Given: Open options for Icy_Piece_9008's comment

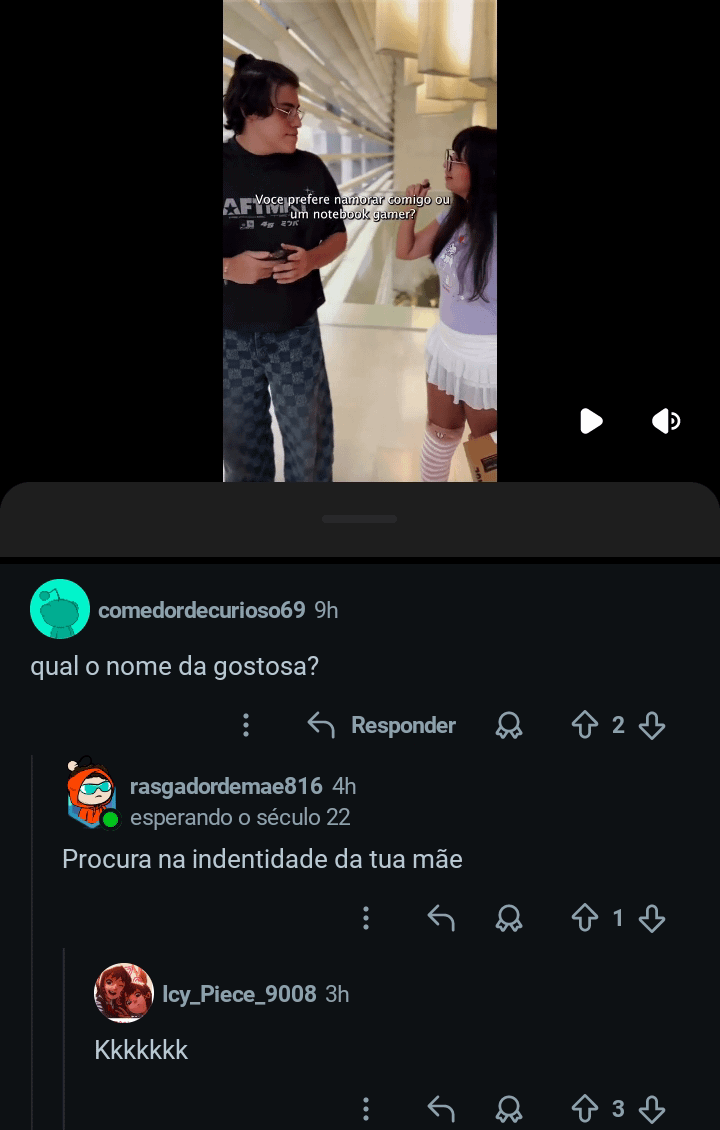Looking at the screenshot, I should (x=366, y=1109).
